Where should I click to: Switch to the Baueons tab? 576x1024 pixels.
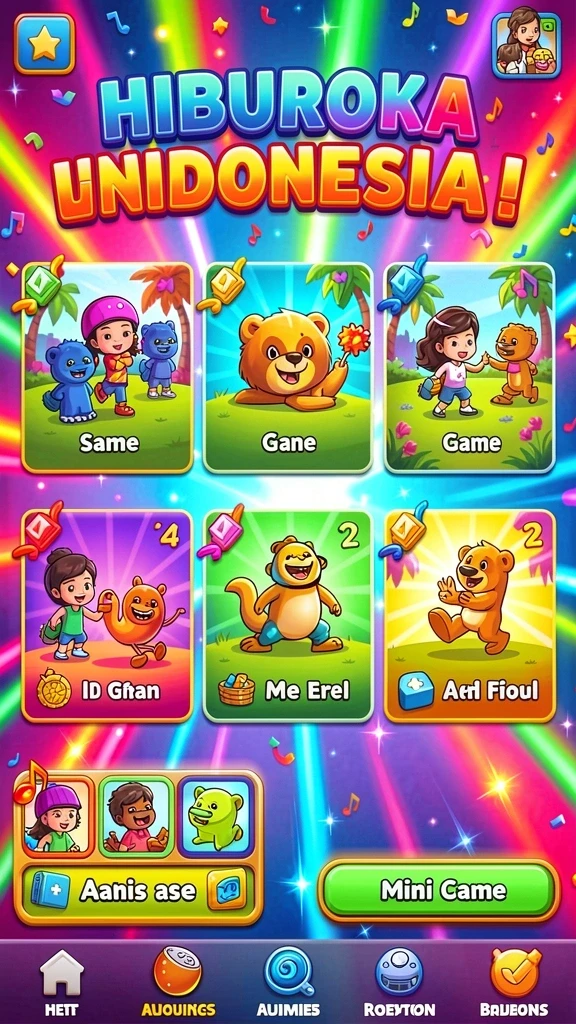[x=515, y=983]
